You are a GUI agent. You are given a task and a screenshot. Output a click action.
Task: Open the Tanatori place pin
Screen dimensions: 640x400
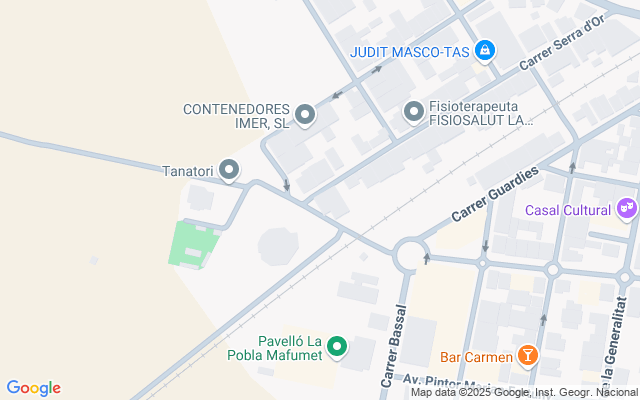[x=229, y=170]
